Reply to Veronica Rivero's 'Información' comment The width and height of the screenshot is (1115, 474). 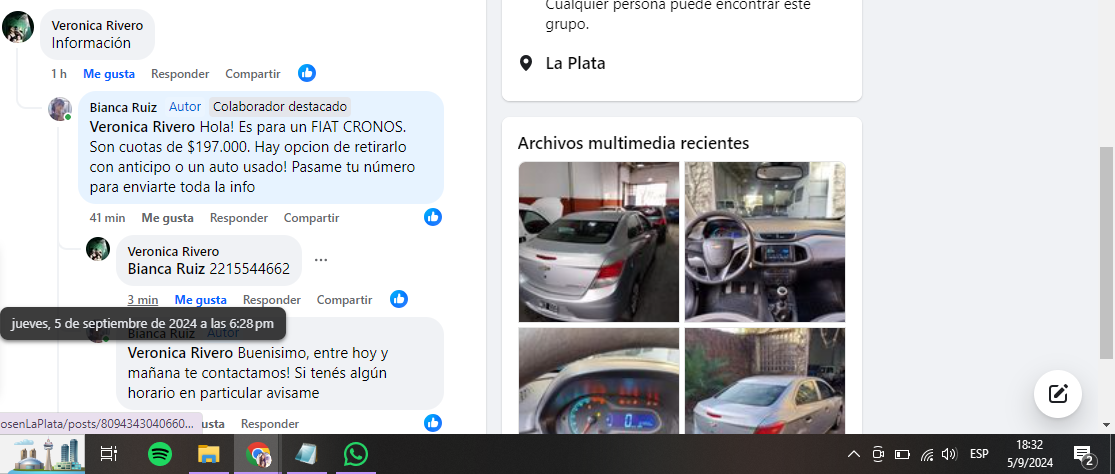point(180,73)
